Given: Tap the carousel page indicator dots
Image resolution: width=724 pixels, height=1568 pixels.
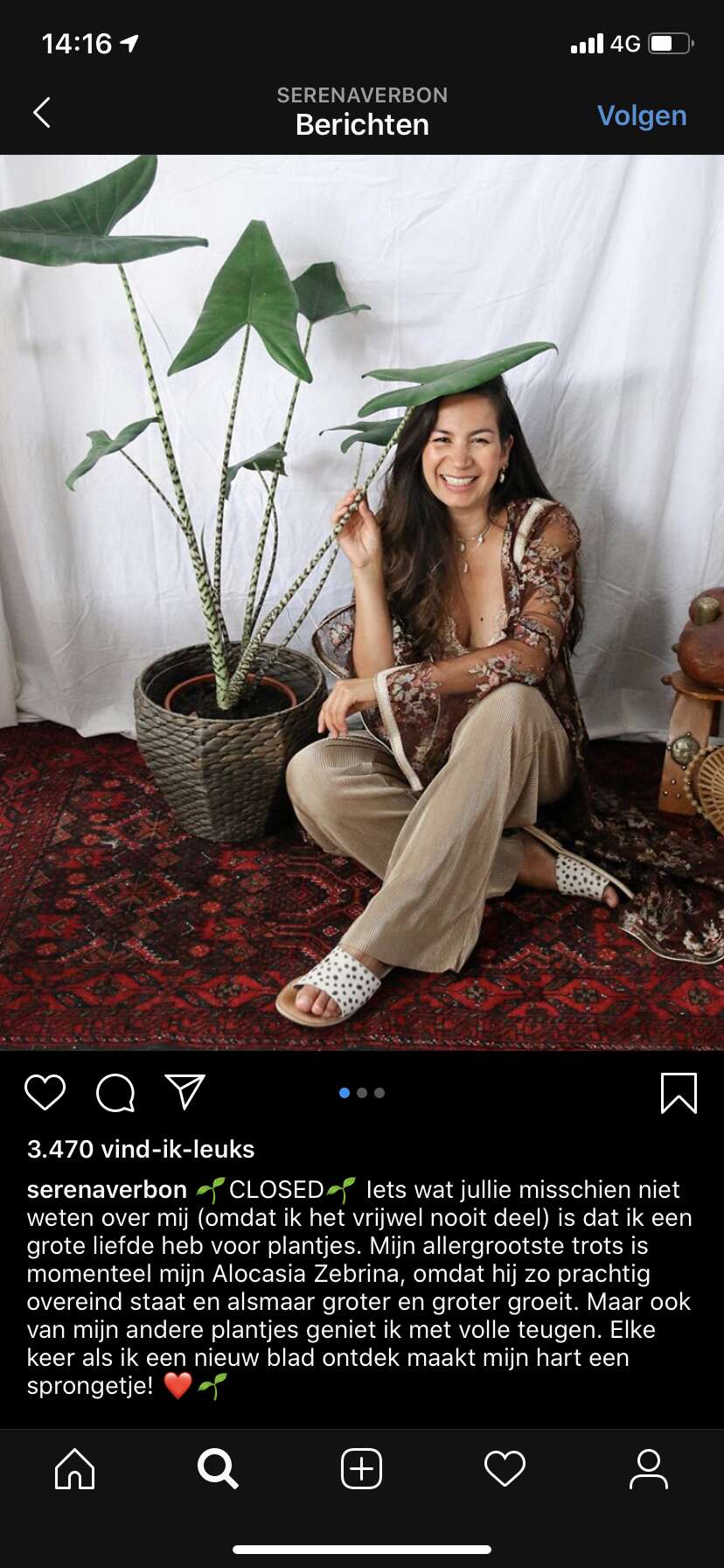Looking at the screenshot, I should point(361,1093).
